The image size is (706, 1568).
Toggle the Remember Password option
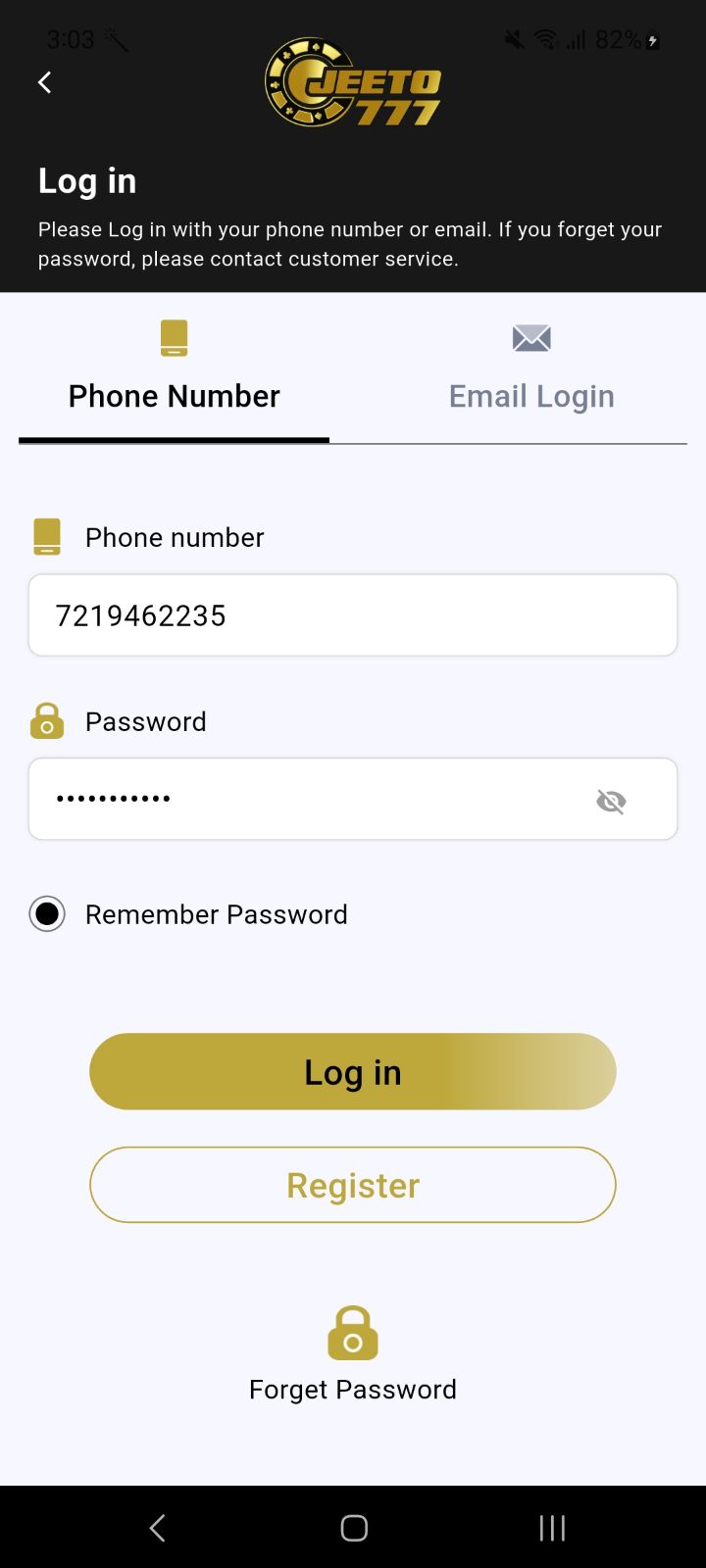click(47, 914)
